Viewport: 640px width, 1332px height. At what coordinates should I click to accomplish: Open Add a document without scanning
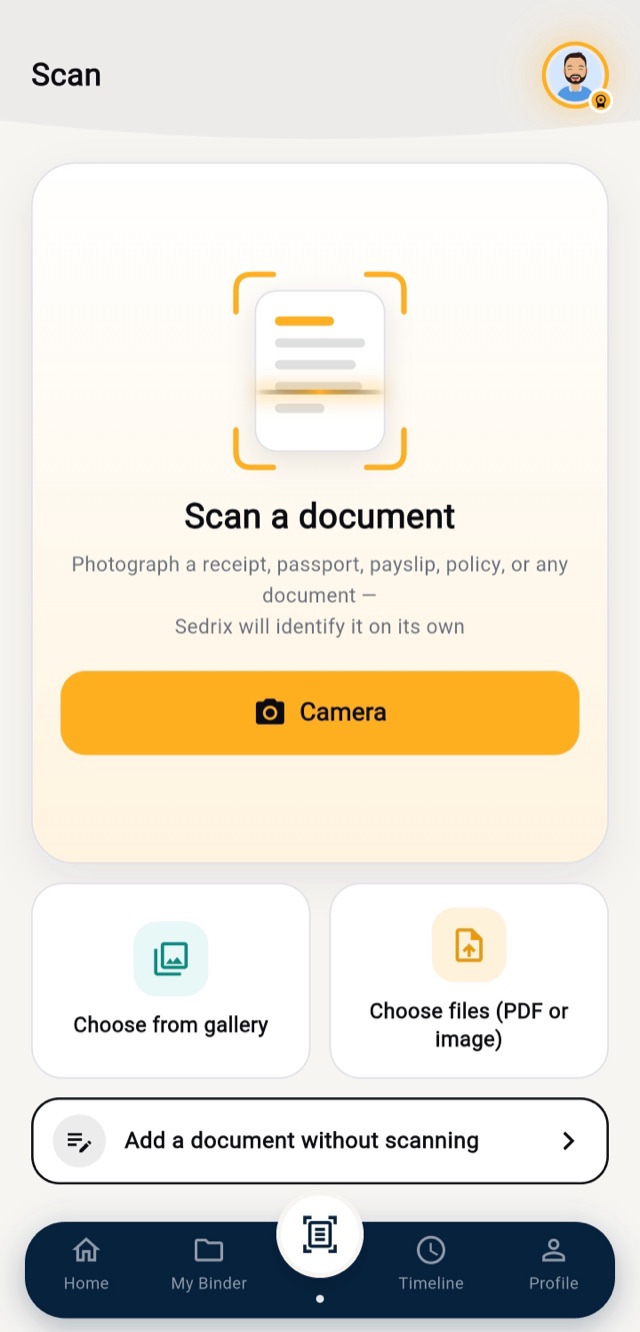tap(320, 1141)
